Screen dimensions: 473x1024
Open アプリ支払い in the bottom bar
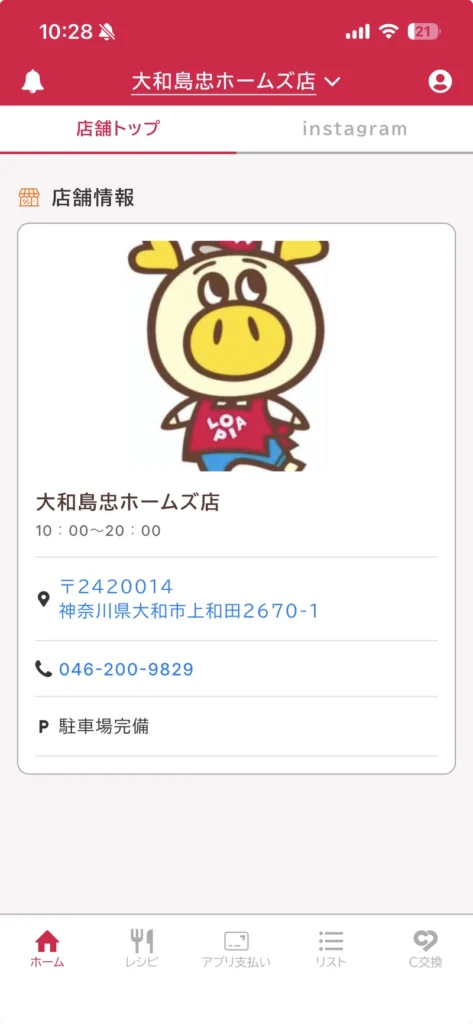pyautogui.click(x=236, y=949)
